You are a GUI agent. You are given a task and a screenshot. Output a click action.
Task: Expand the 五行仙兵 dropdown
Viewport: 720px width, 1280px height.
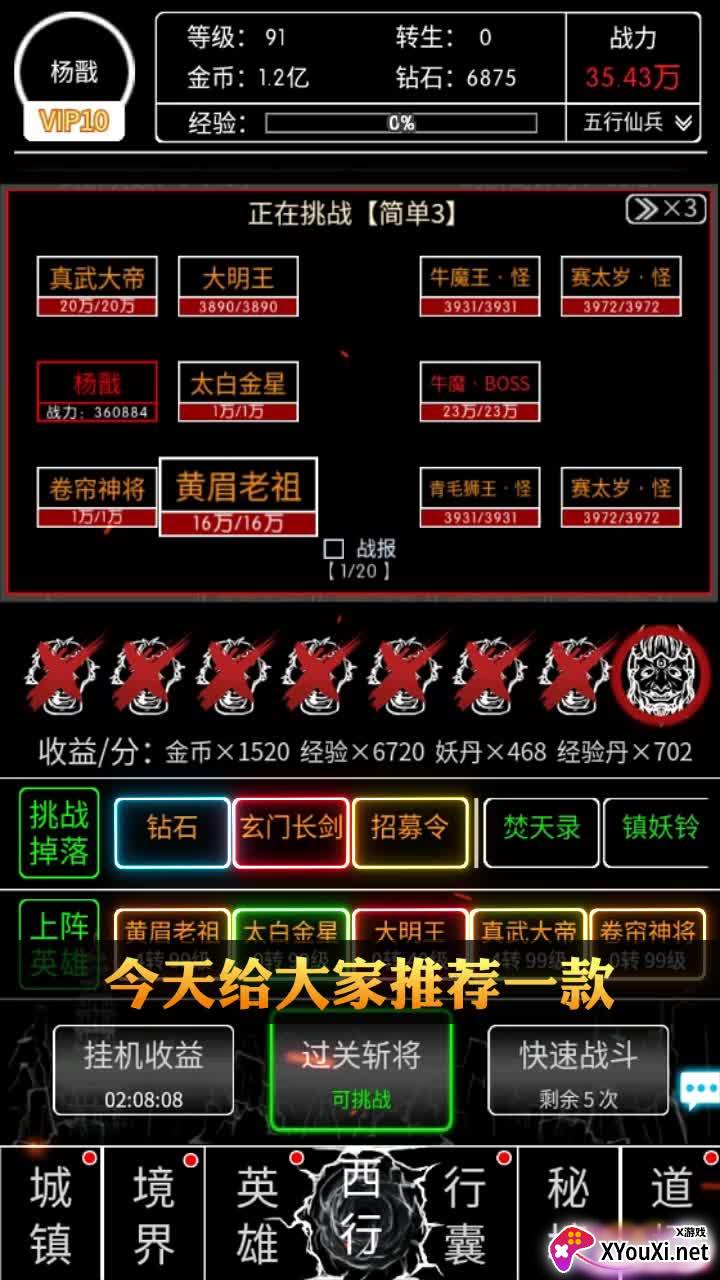click(637, 122)
